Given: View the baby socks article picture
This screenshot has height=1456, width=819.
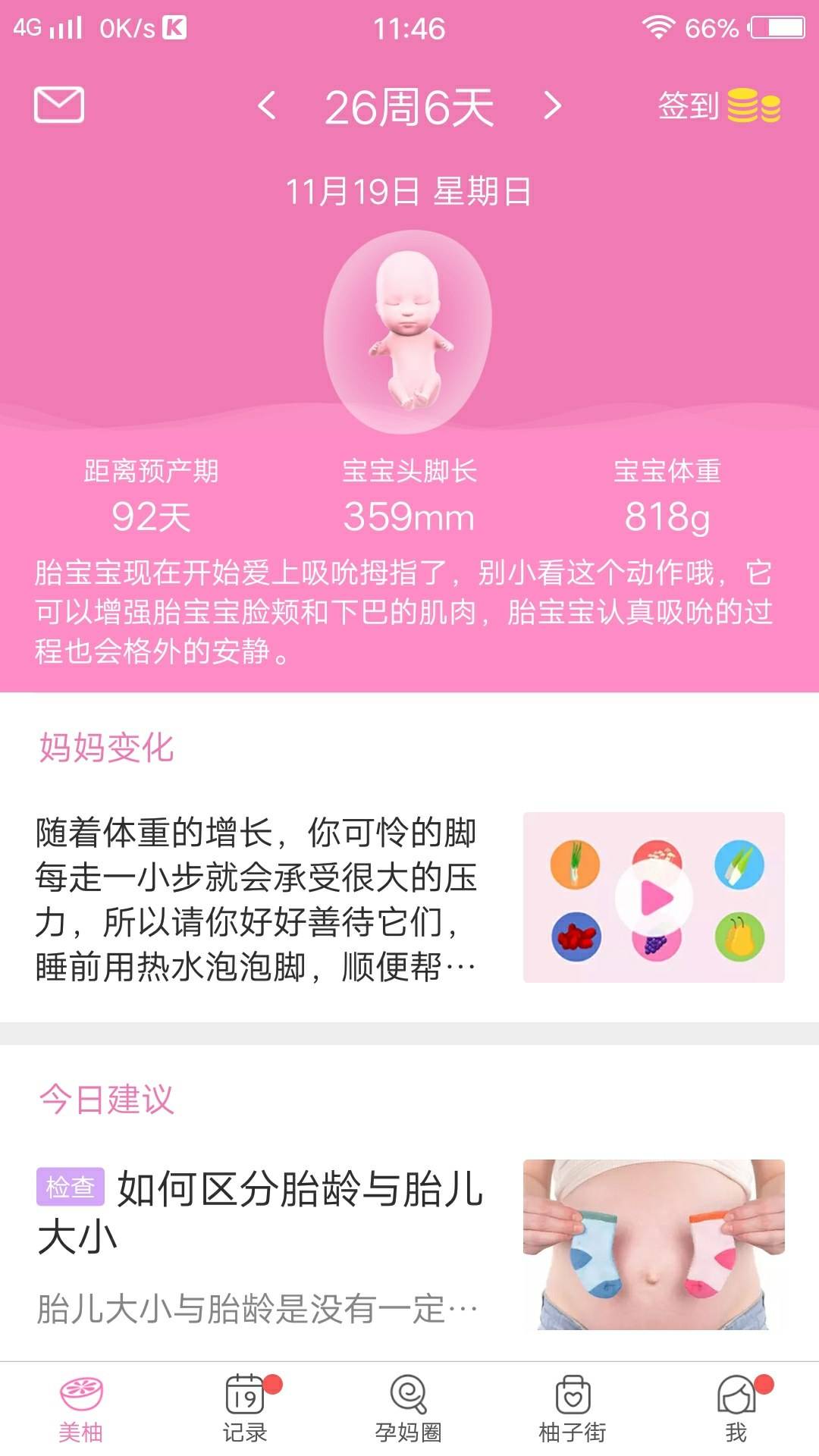Looking at the screenshot, I should coord(654,1244).
